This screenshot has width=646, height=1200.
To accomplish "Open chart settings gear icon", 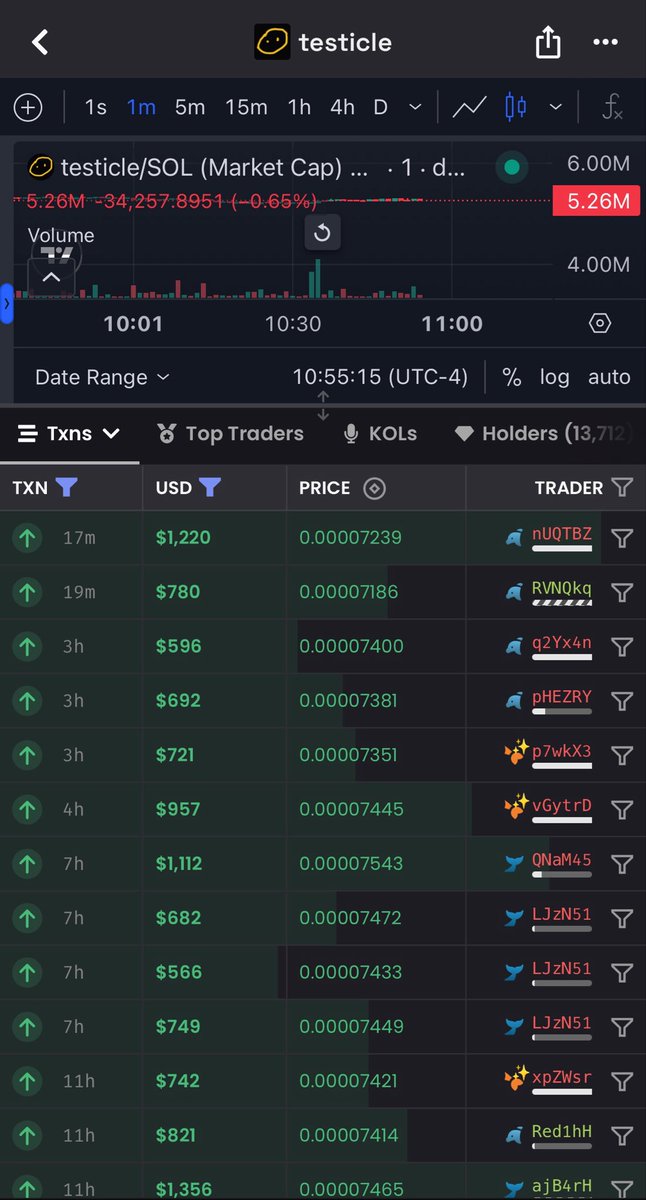I will (600, 323).
